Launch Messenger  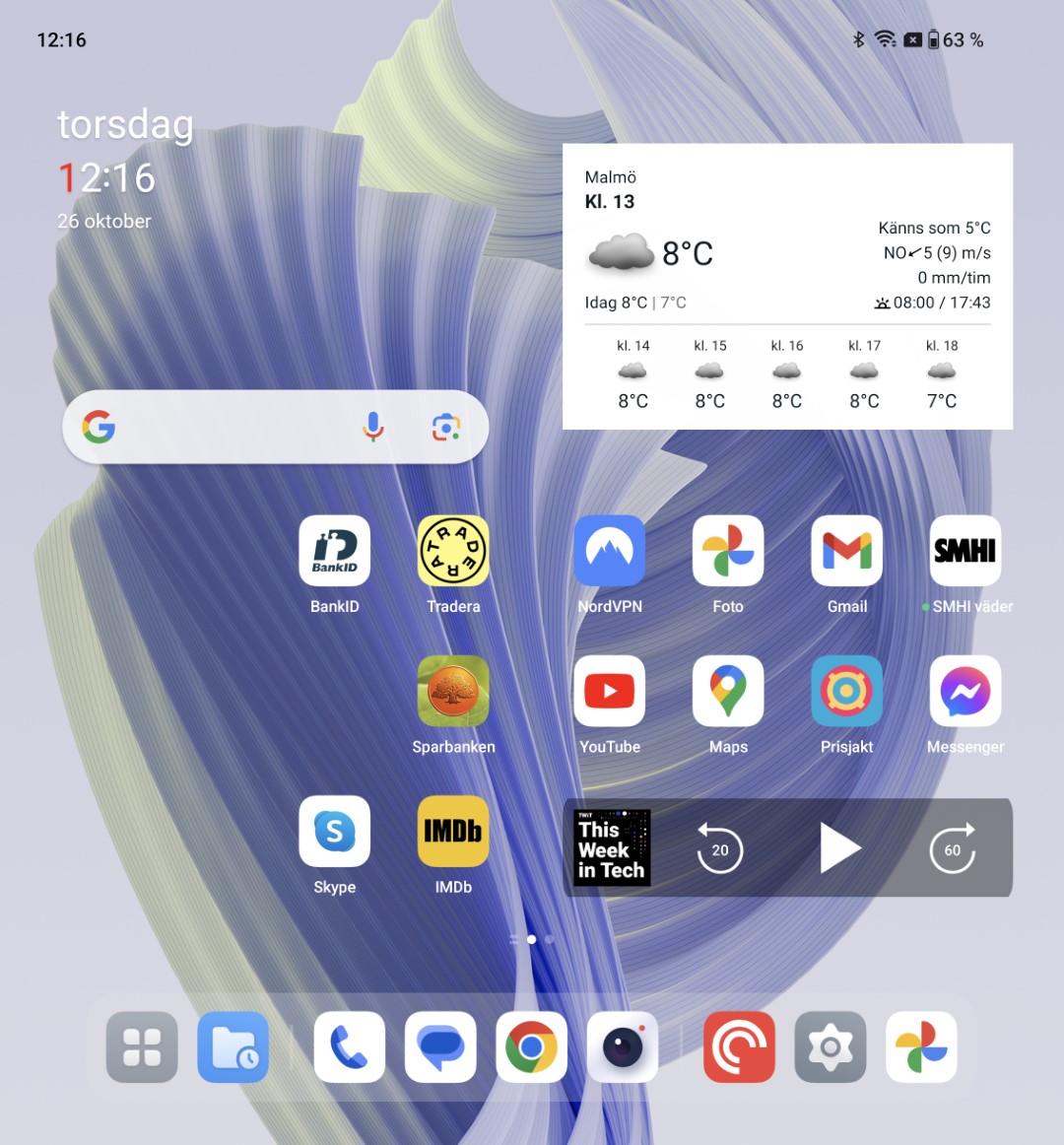click(965, 691)
